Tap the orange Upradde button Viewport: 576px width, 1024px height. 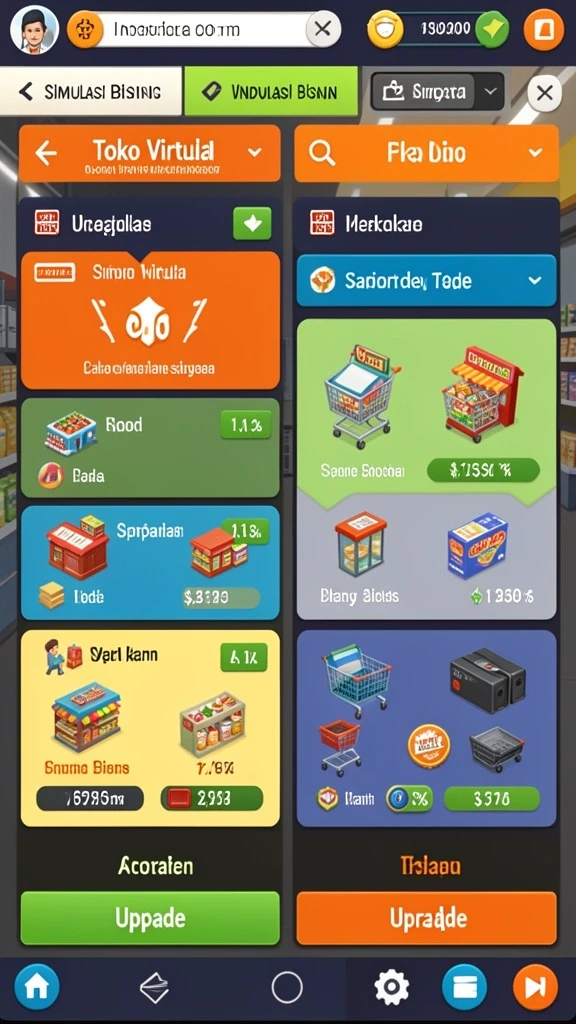tap(426, 918)
